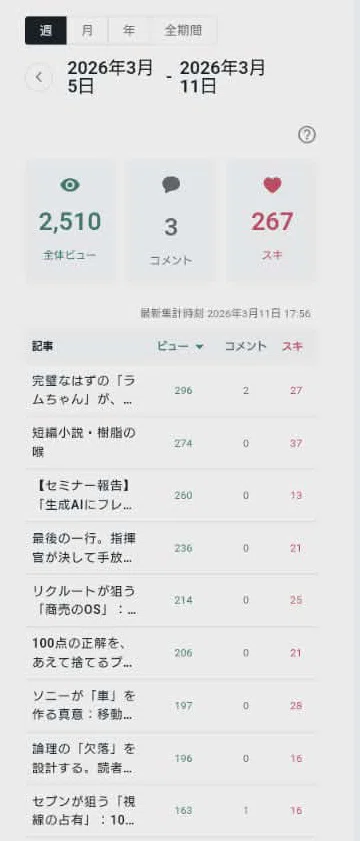Sort the list by スキ
360x841 pixels.
pos(292,346)
